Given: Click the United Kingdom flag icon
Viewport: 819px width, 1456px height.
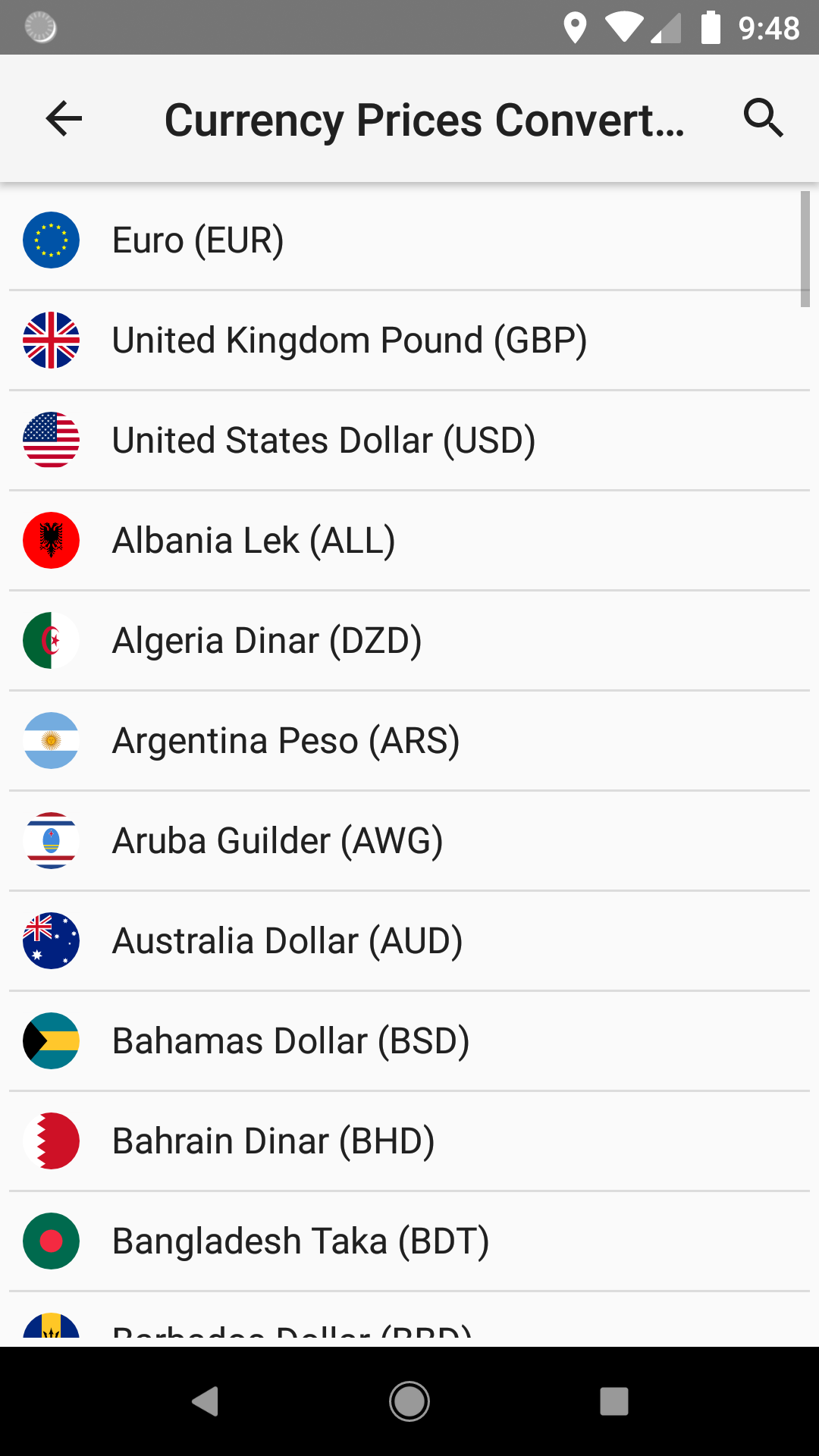Looking at the screenshot, I should pyautogui.click(x=51, y=340).
